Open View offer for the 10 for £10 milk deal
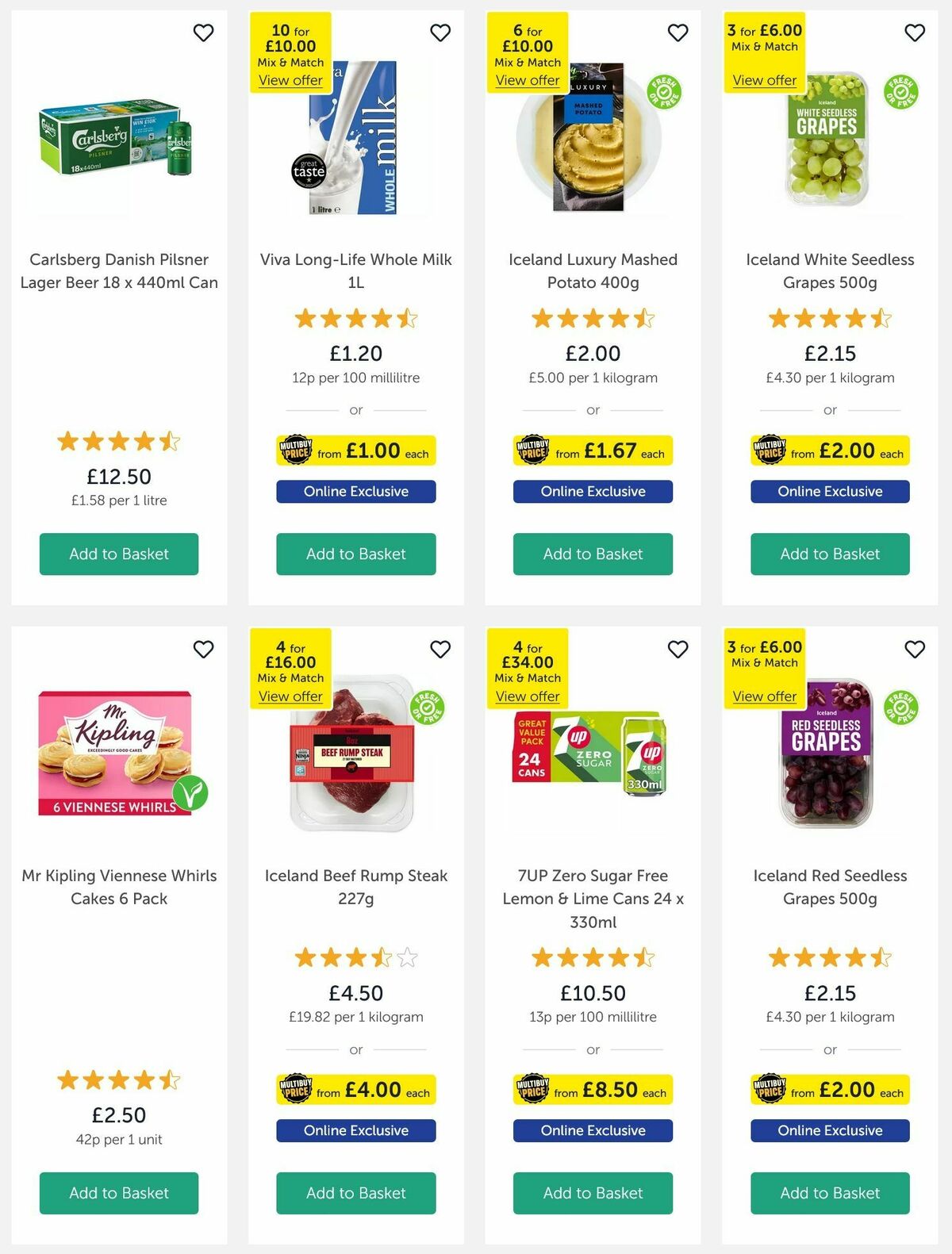The width and height of the screenshot is (952, 1254). tap(291, 80)
